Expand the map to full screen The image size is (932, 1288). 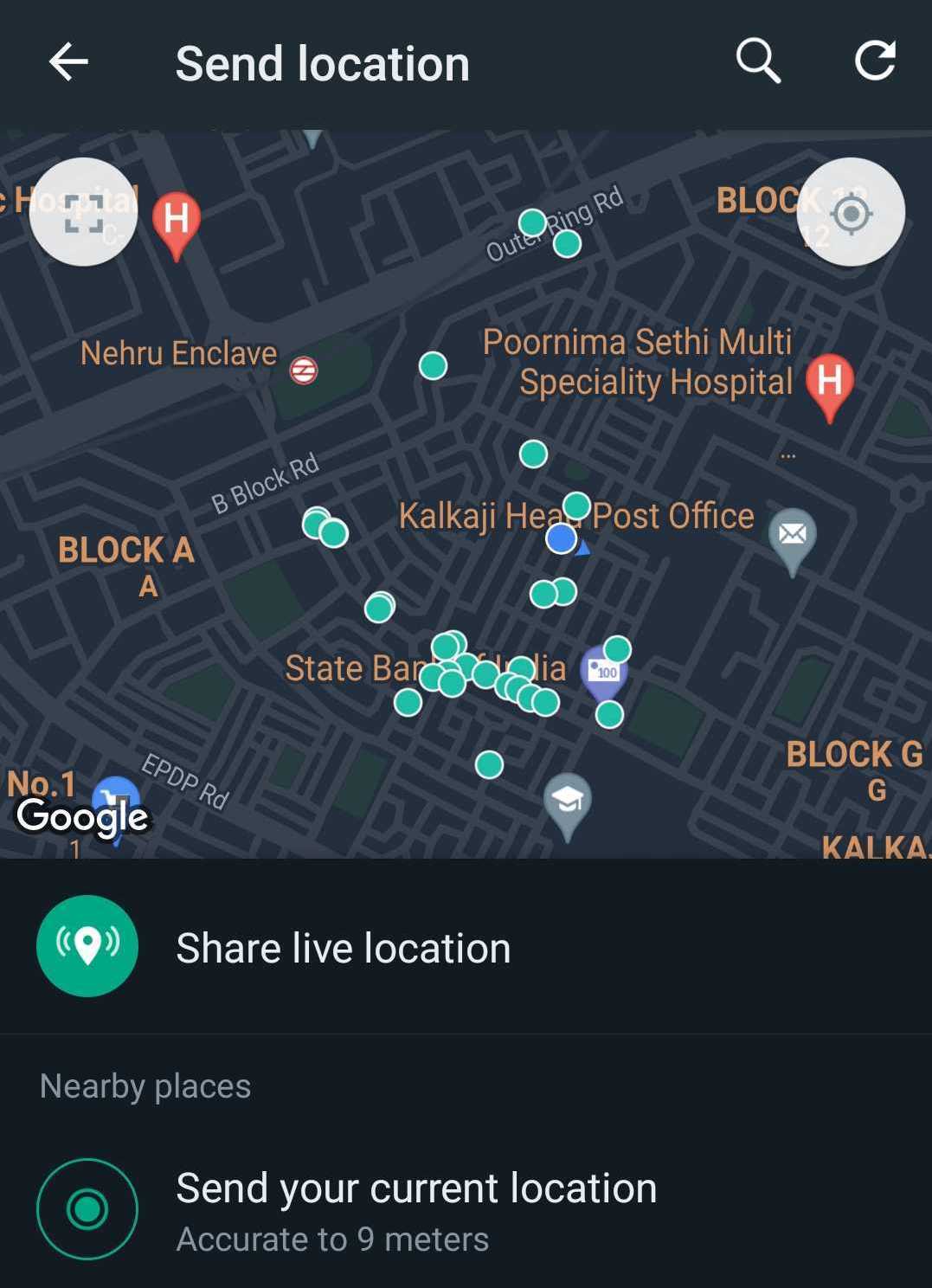coord(84,212)
